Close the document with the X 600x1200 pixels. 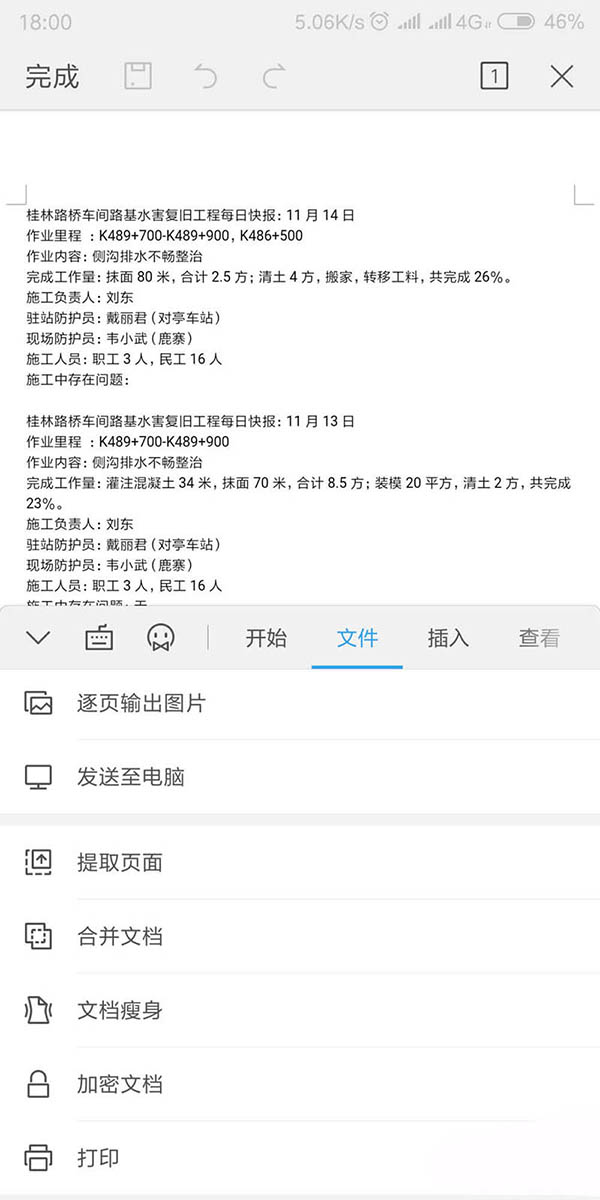pyautogui.click(x=562, y=77)
